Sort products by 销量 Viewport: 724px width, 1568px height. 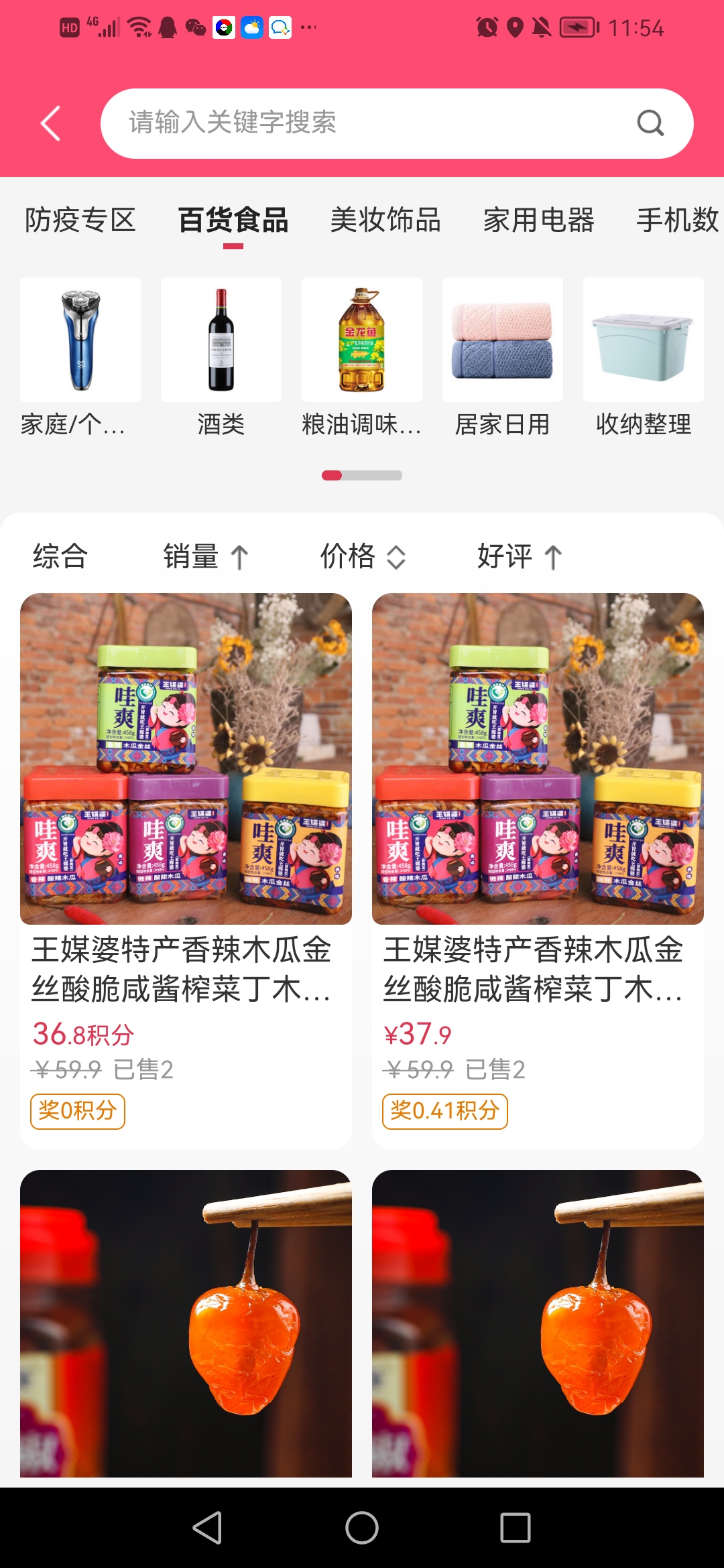205,556
